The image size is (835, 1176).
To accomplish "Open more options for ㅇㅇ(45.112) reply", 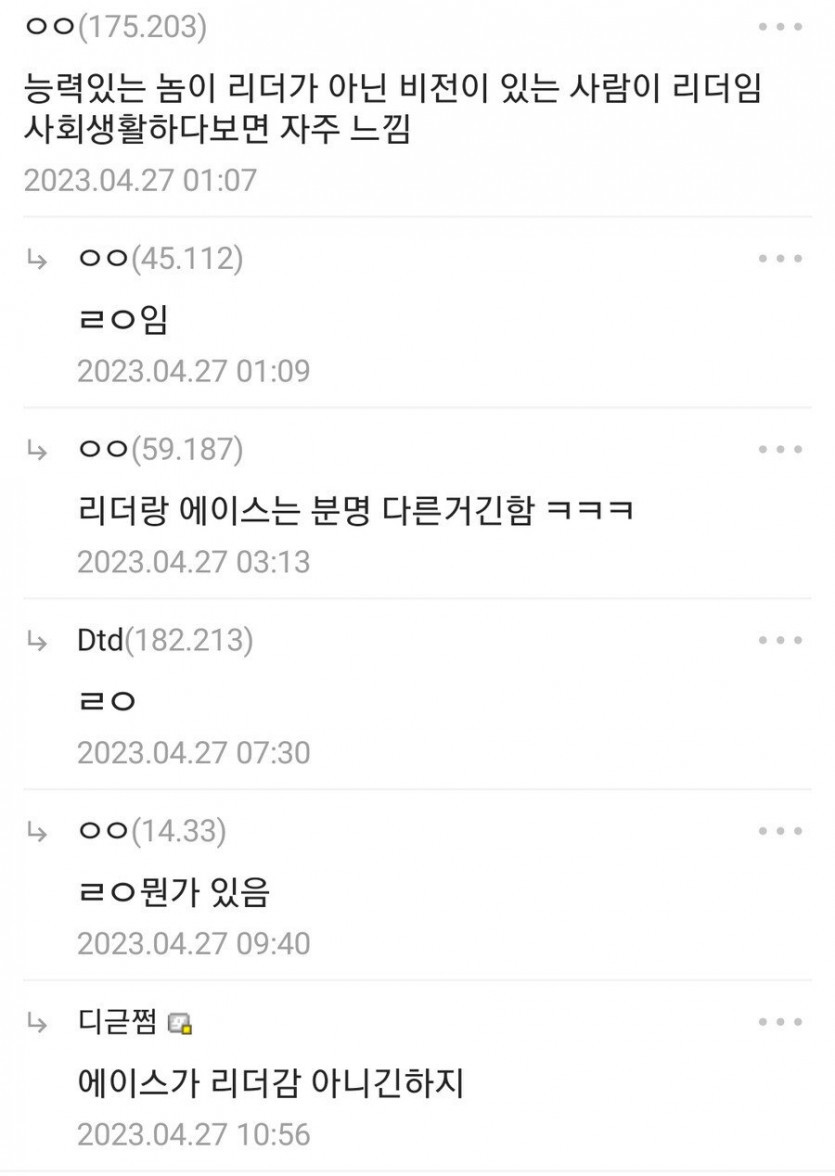I will point(780,259).
